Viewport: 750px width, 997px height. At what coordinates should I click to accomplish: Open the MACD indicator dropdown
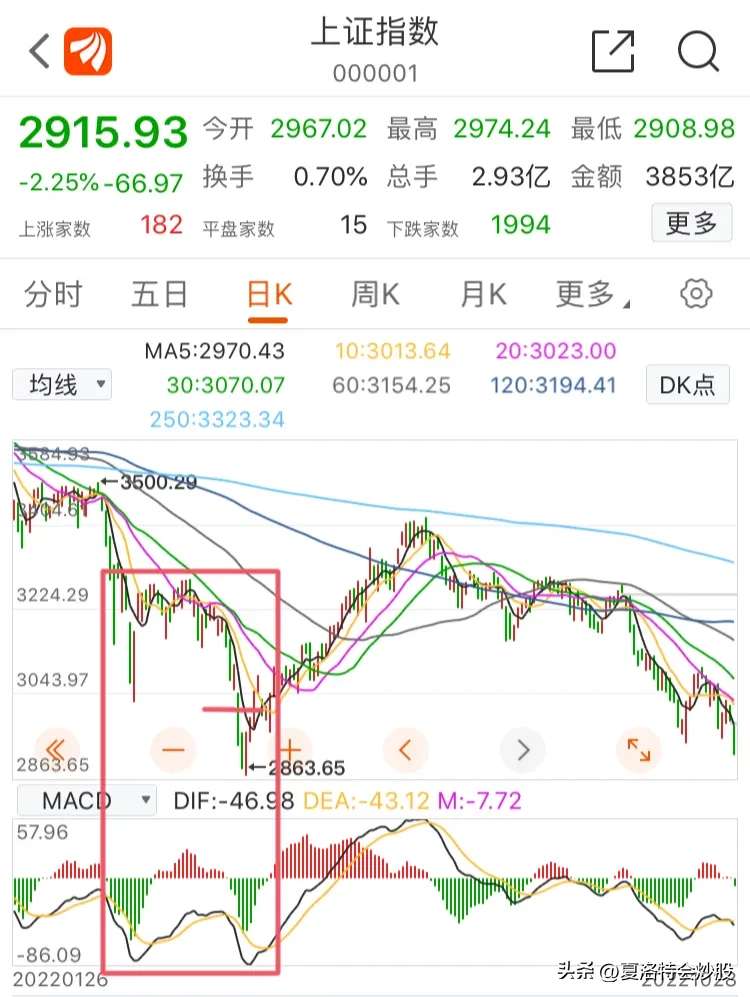(x=85, y=800)
